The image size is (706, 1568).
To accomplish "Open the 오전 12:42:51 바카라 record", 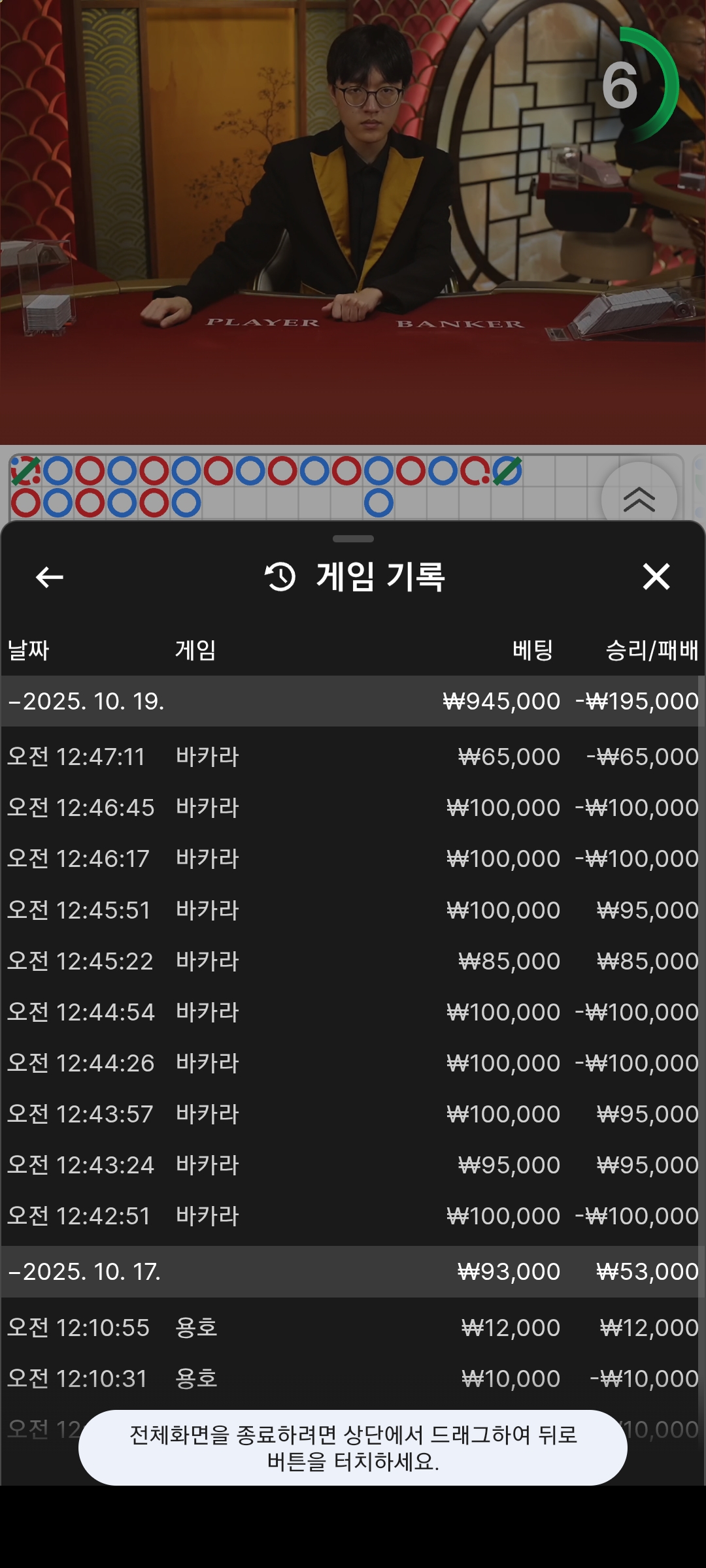I will coord(352,1217).
